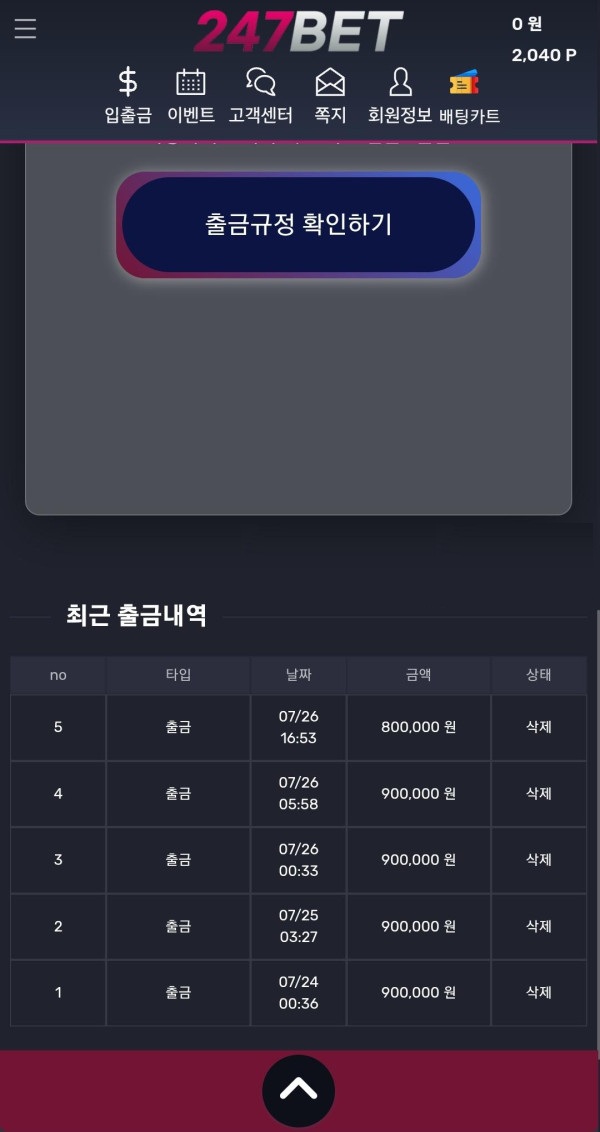View 회원정보 member information
600x1132 pixels.
[400, 96]
